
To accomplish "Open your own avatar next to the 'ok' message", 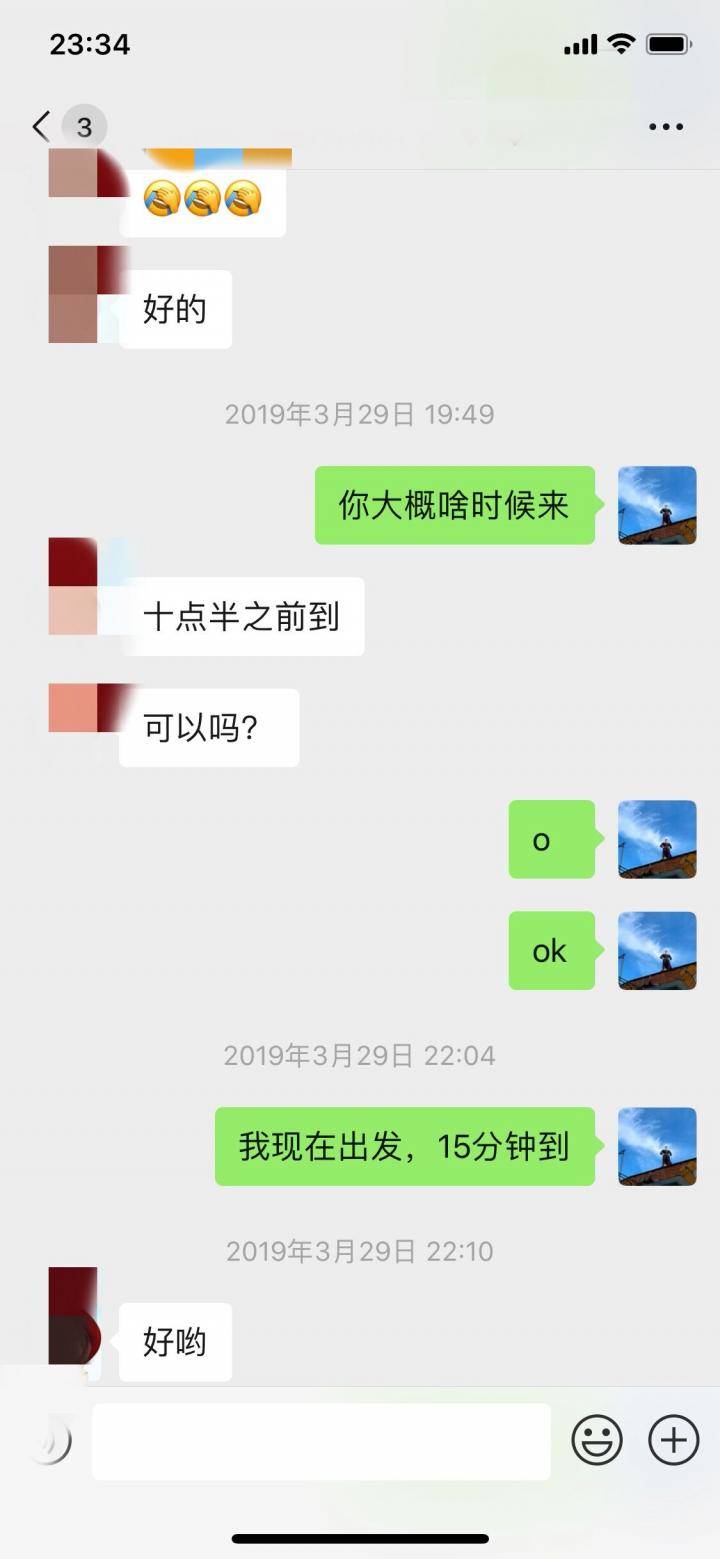I will (x=657, y=951).
